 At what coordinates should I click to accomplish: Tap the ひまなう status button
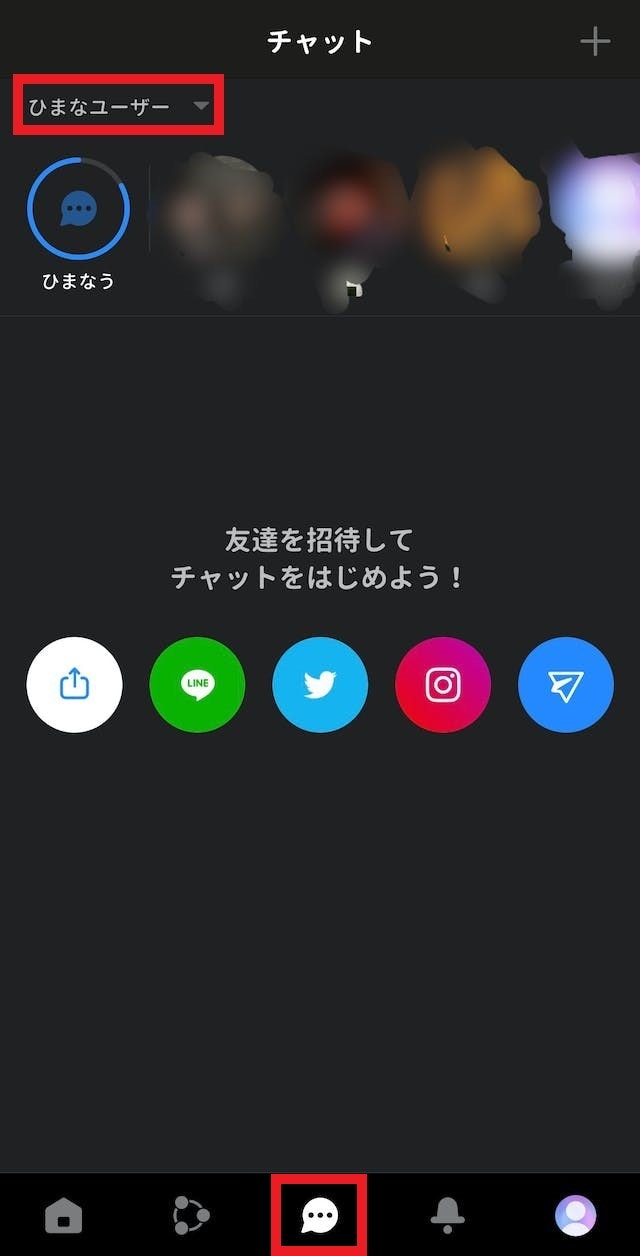(x=78, y=209)
